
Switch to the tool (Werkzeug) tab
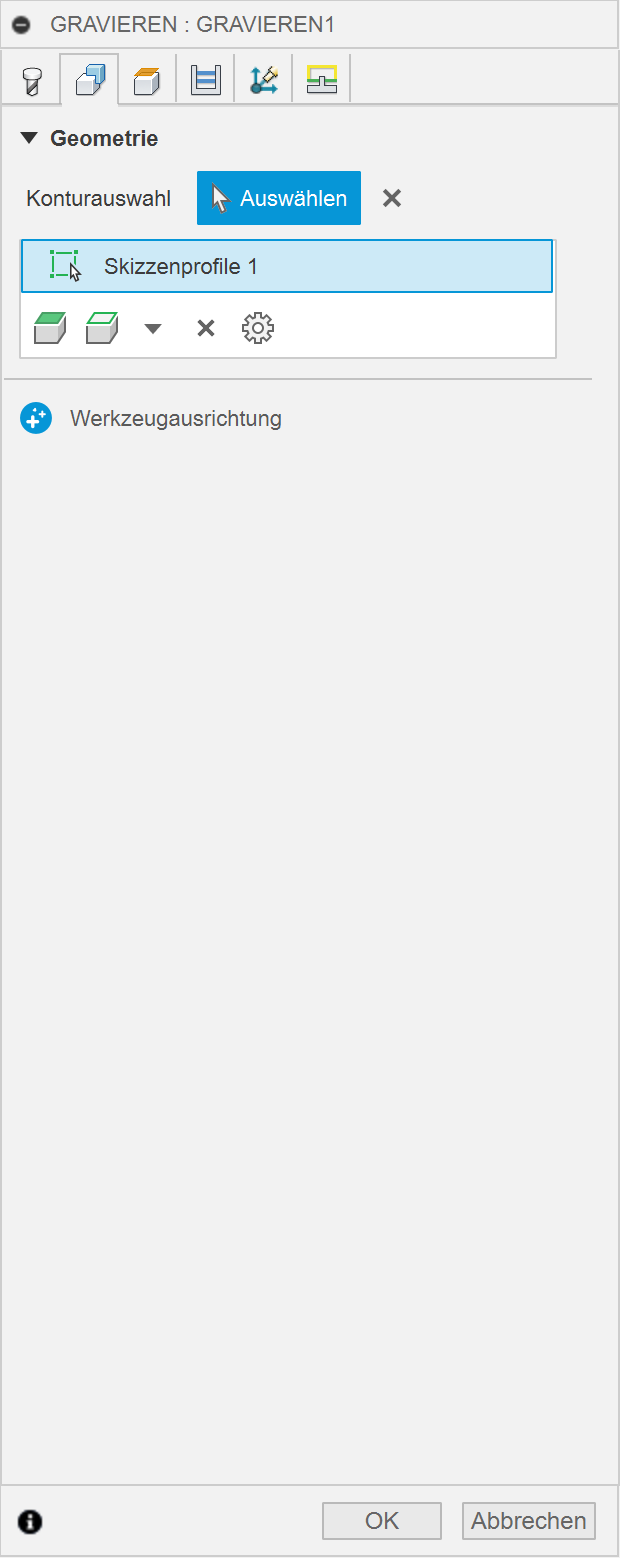pos(30,80)
